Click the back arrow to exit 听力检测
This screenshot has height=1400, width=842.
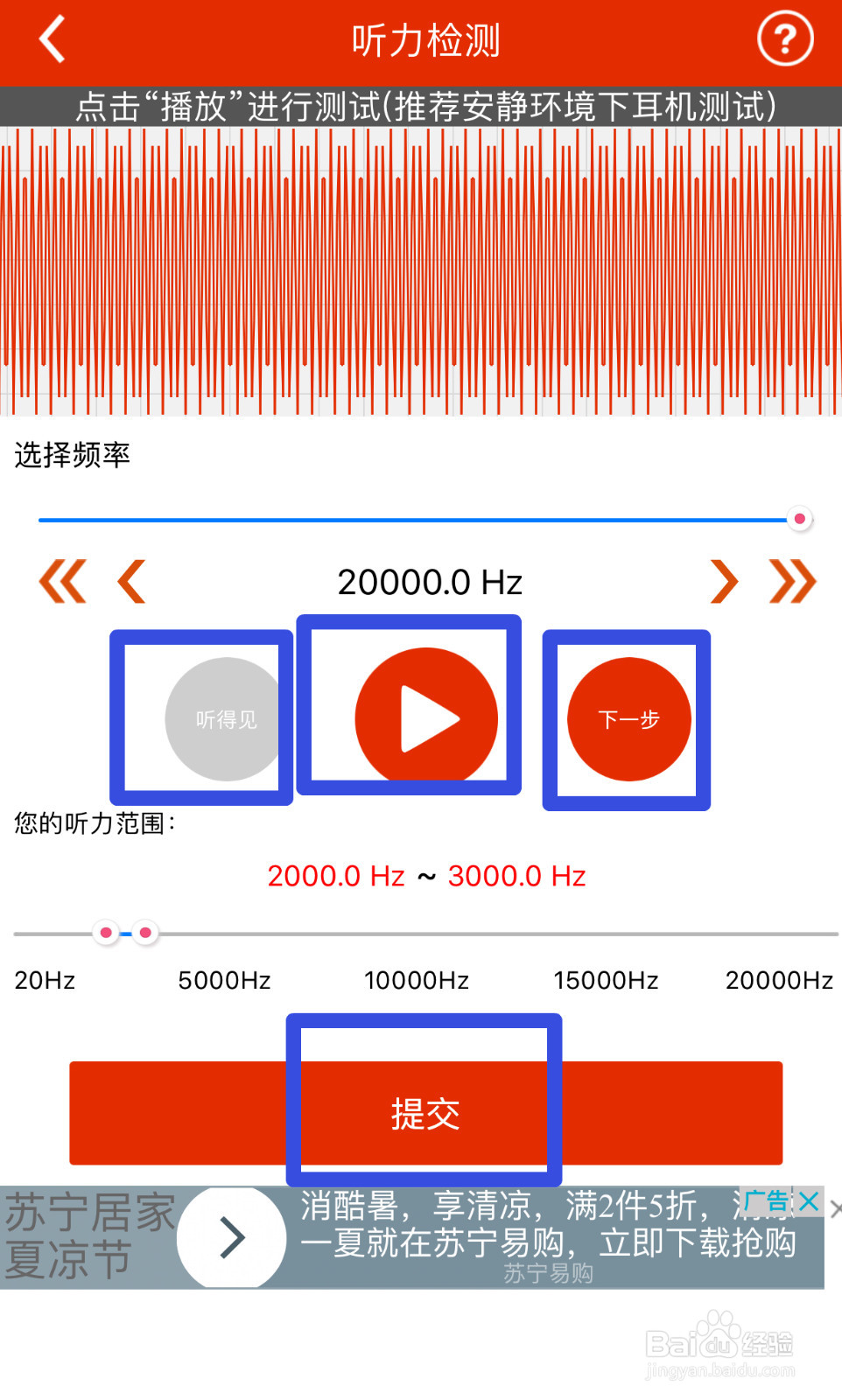tap(50, 39)
